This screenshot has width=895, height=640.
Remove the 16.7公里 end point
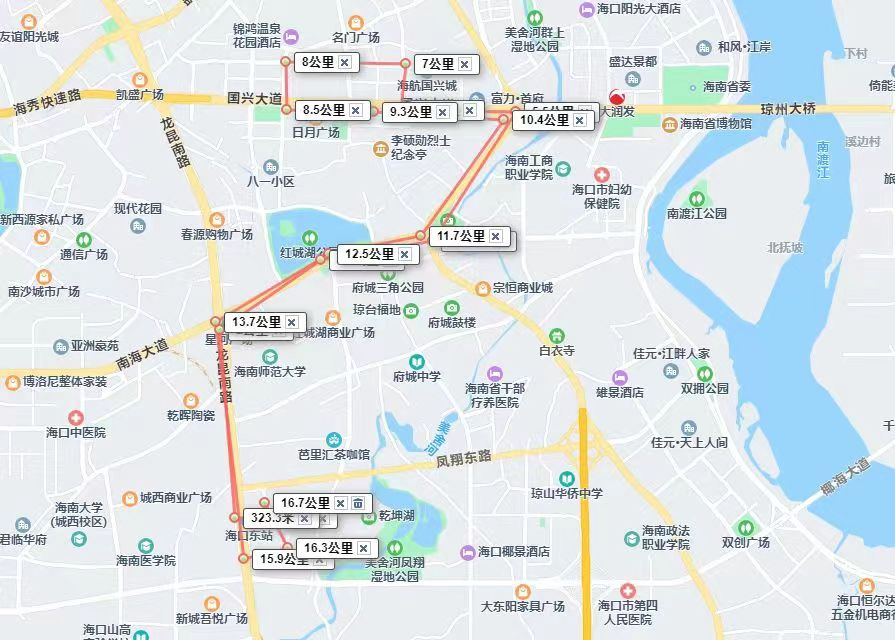pos(340,503)
